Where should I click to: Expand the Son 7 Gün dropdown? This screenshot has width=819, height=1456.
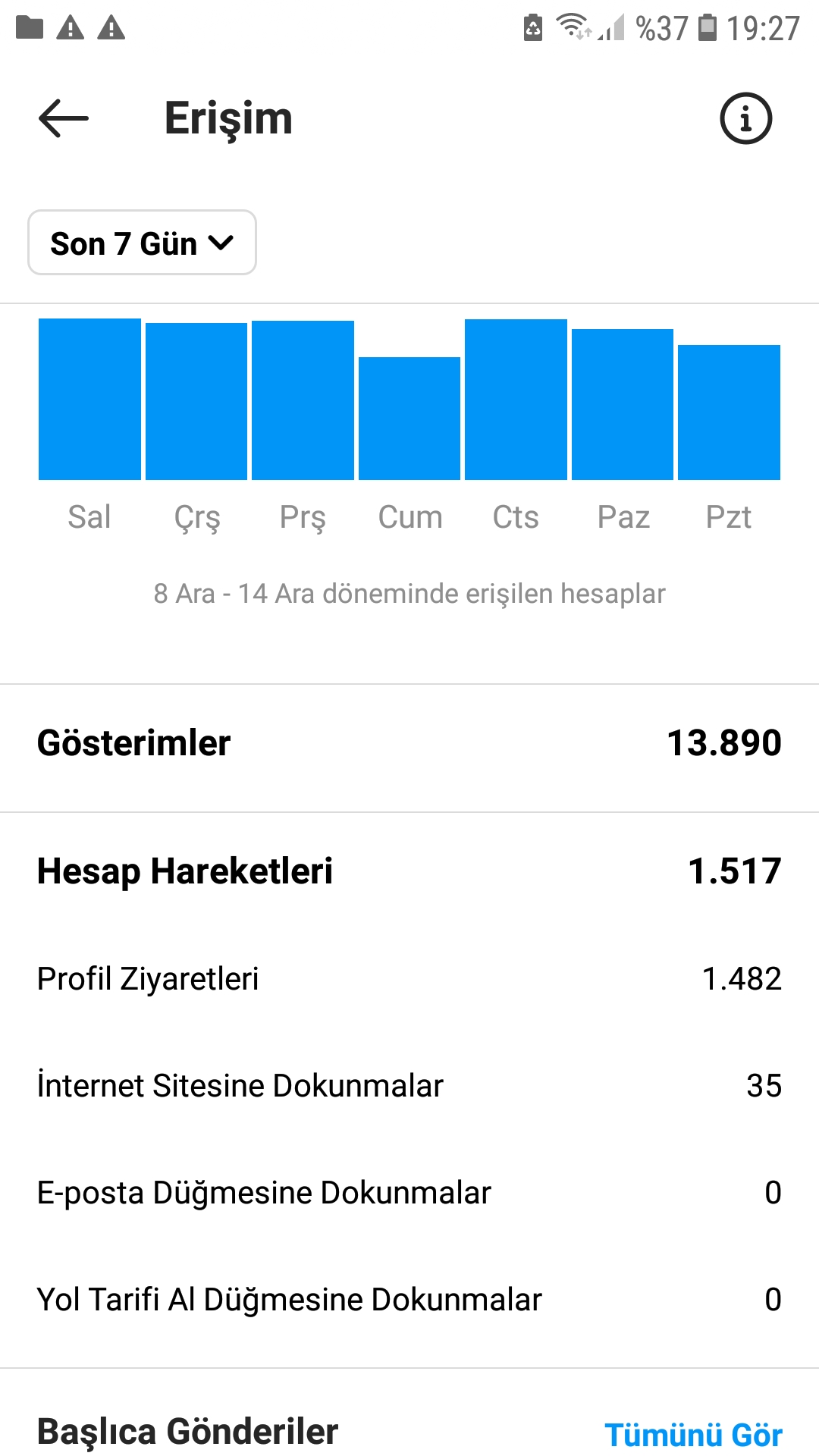point(143,243)
